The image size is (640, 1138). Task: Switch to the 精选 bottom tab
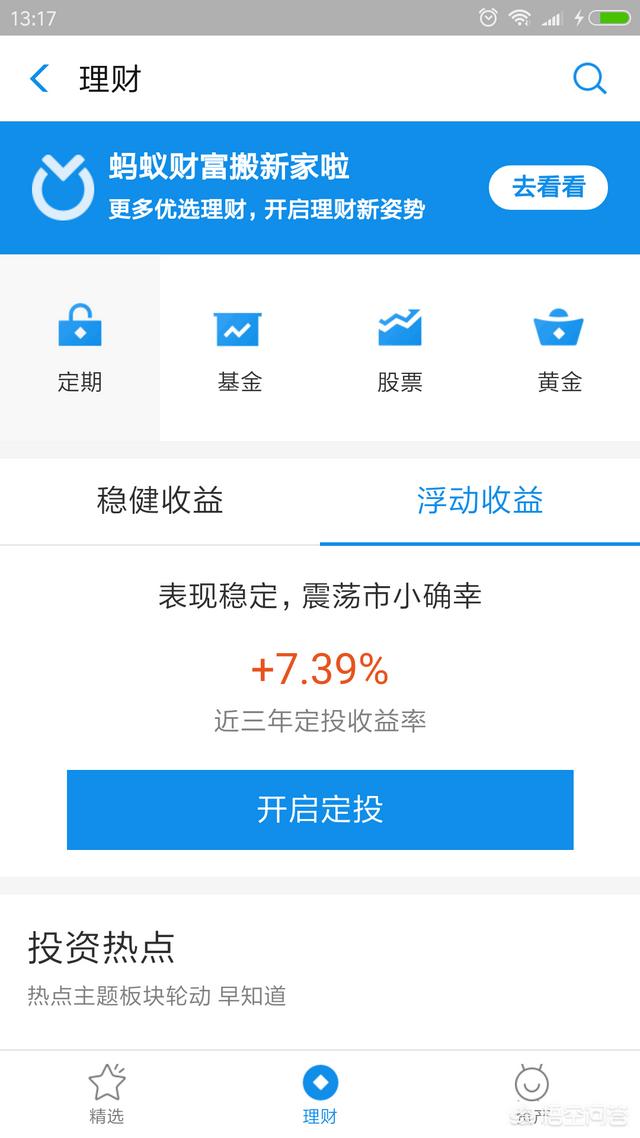107,1093
